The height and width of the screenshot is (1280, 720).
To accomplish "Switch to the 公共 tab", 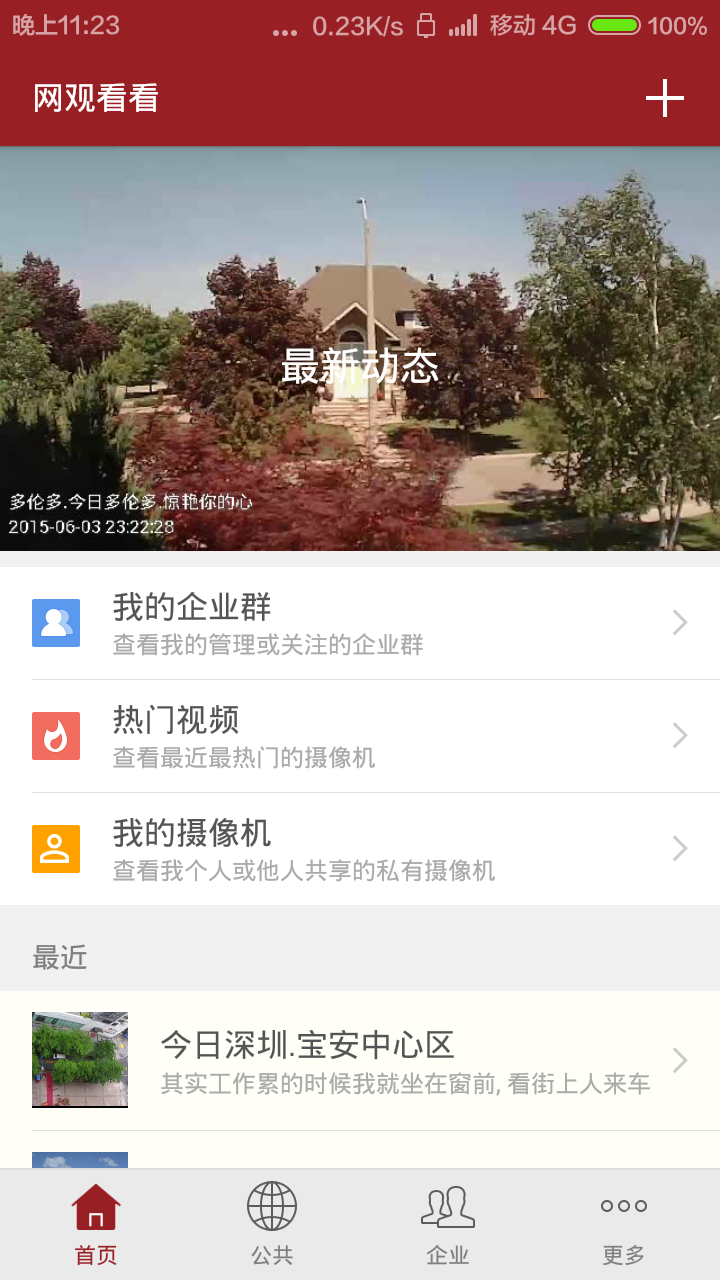I will pyautogui.click(x=272, y=1224).
